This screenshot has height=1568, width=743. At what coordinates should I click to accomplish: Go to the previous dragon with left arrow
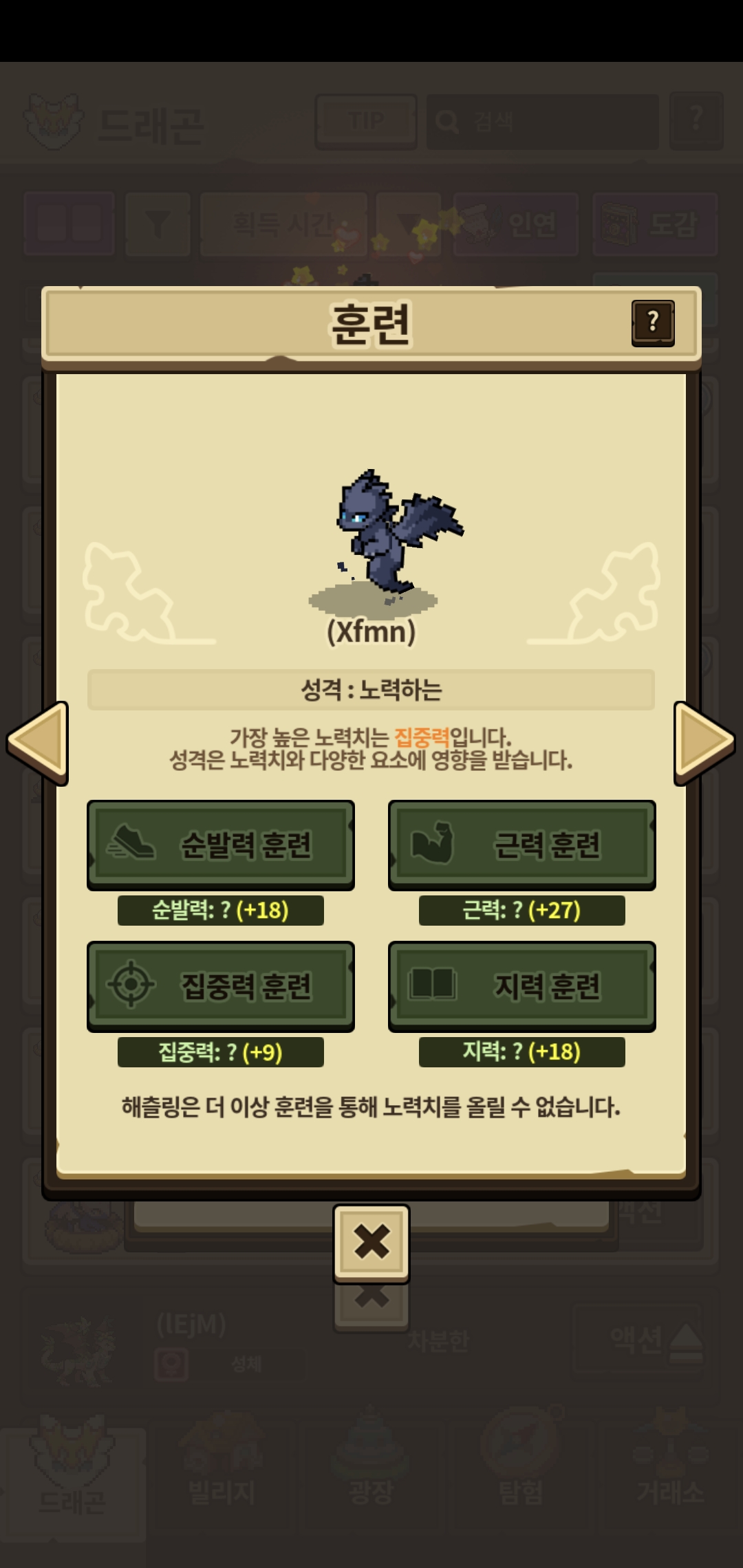38,743
